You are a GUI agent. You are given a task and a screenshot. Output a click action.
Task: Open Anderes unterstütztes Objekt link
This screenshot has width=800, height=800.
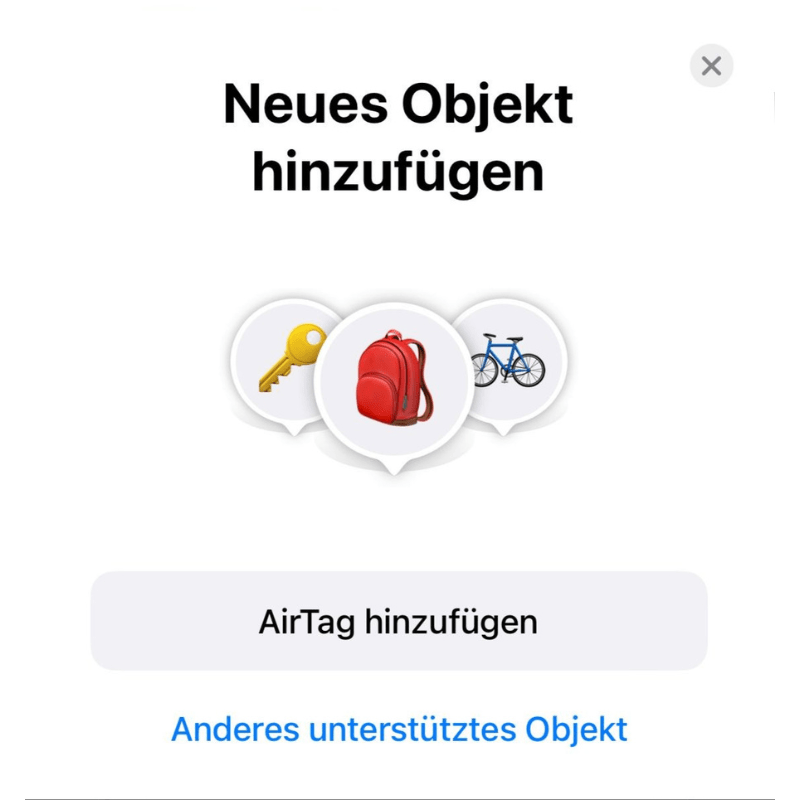(x=399, y=729)
